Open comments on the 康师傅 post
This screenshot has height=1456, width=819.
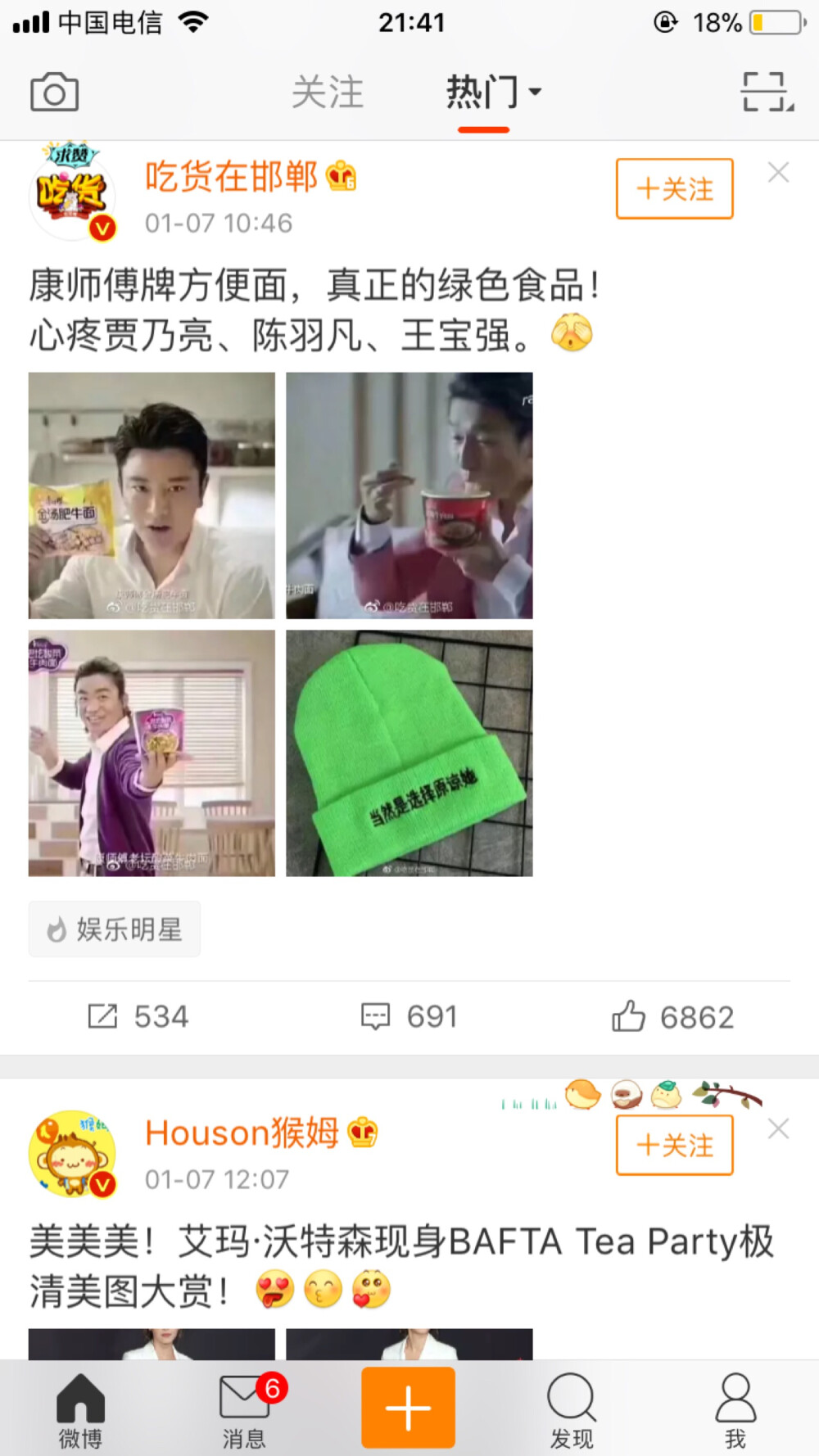[408, 1016]
